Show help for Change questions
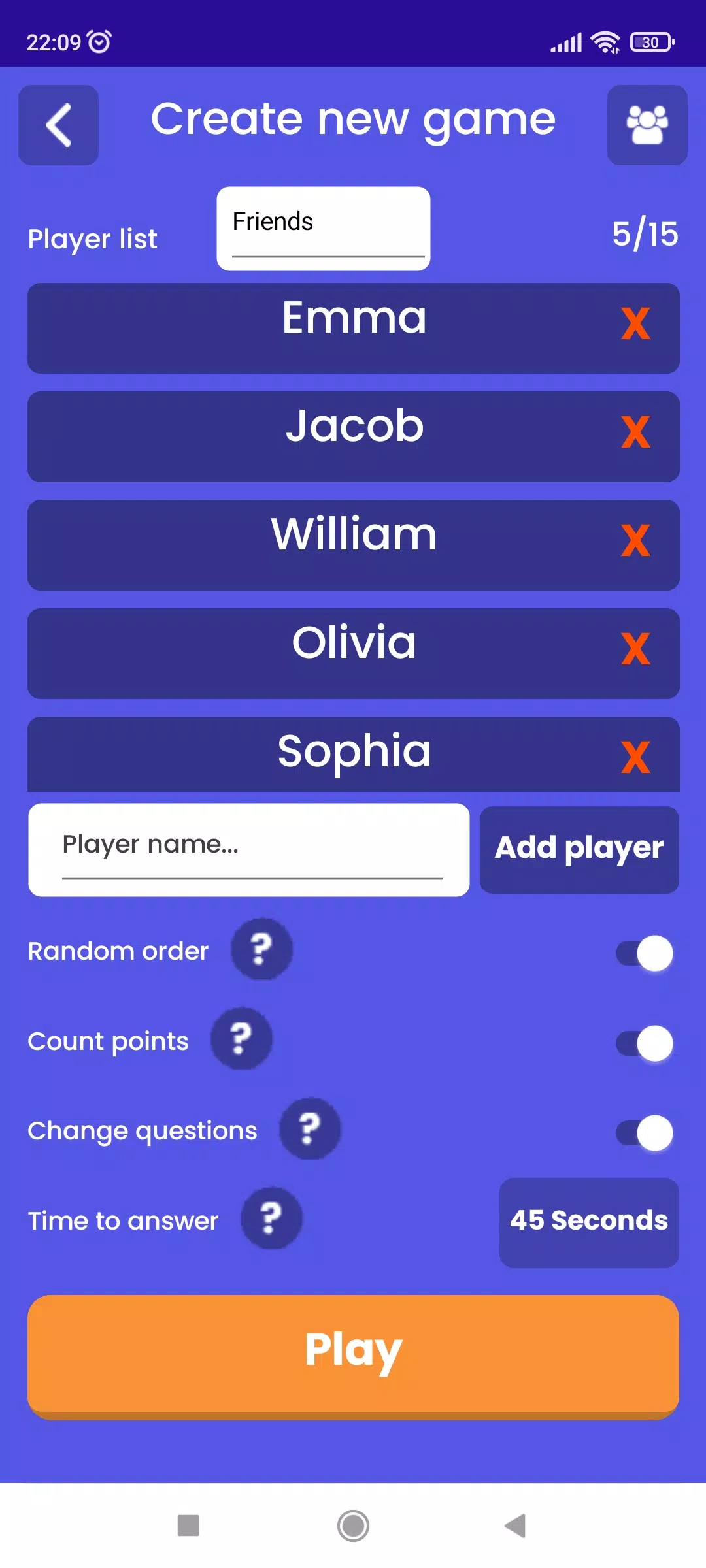706x1568 pixels. [x=310, y=1129]
